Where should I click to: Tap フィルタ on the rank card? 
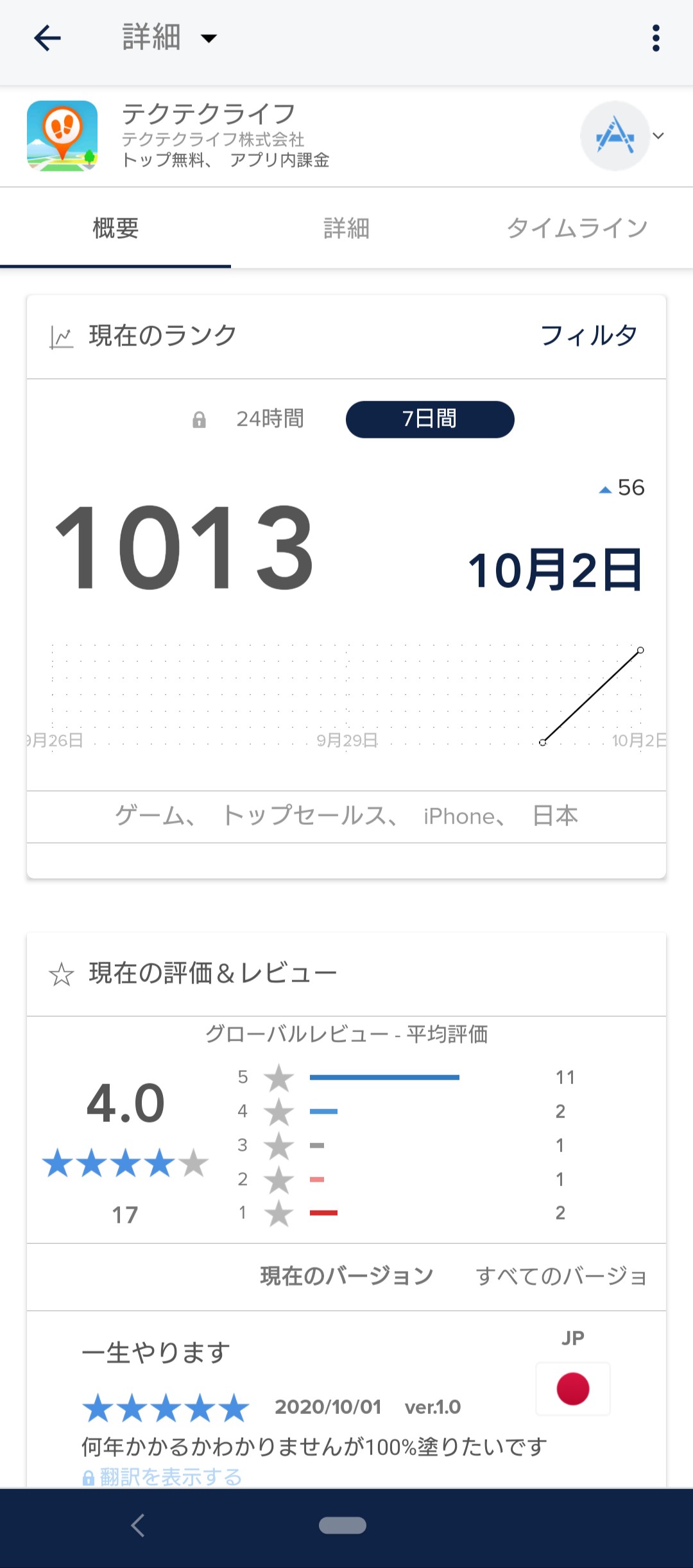(588, 335)
